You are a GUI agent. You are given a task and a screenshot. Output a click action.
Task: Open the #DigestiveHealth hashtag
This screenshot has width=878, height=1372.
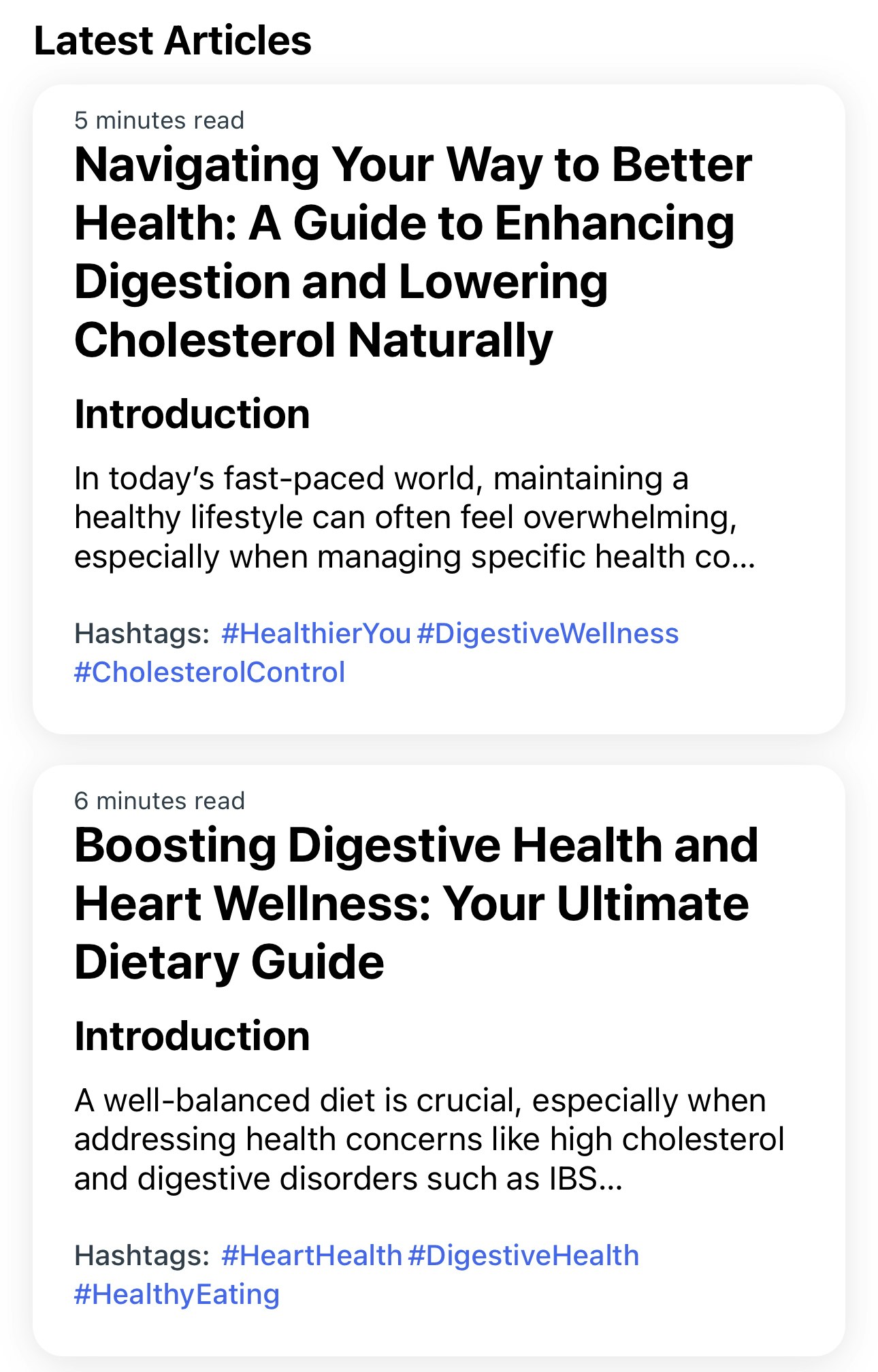tap(523, 1256)
